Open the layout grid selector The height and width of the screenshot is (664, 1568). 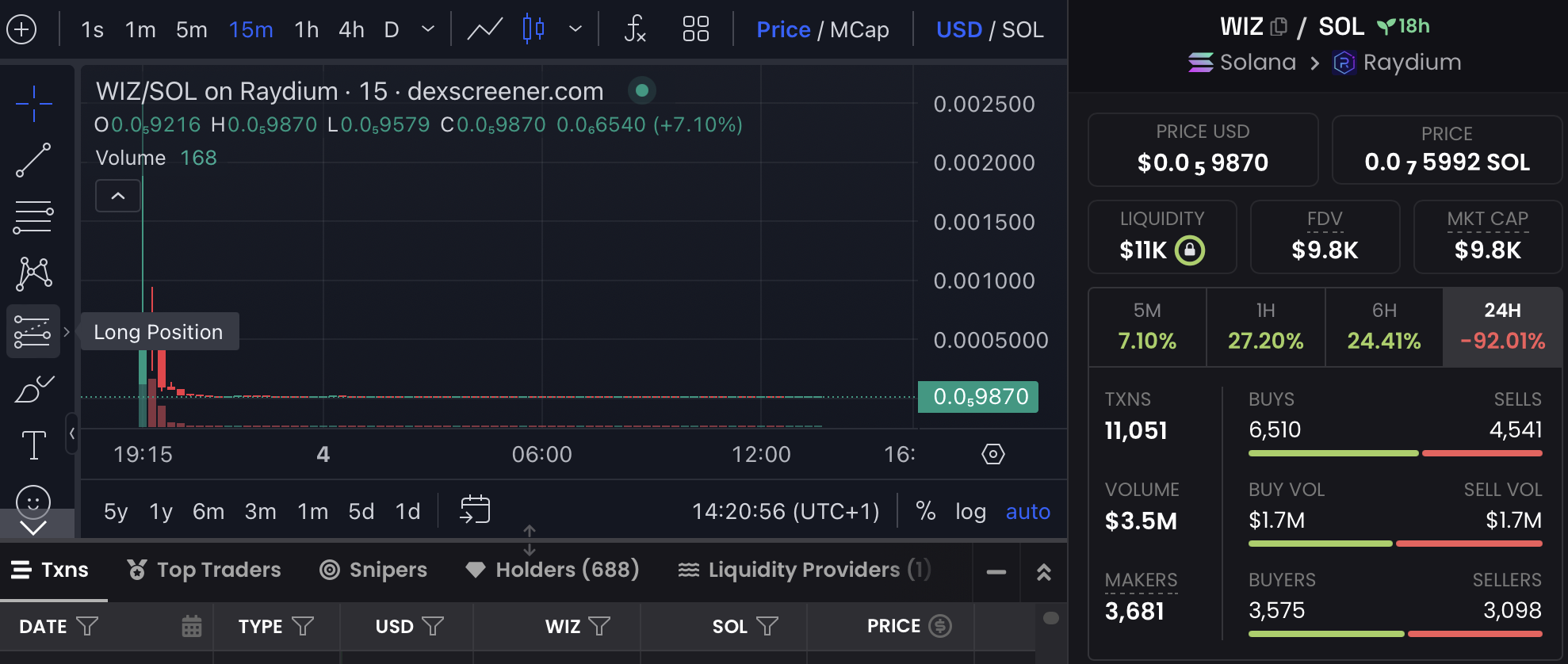[x=695, y=30]
